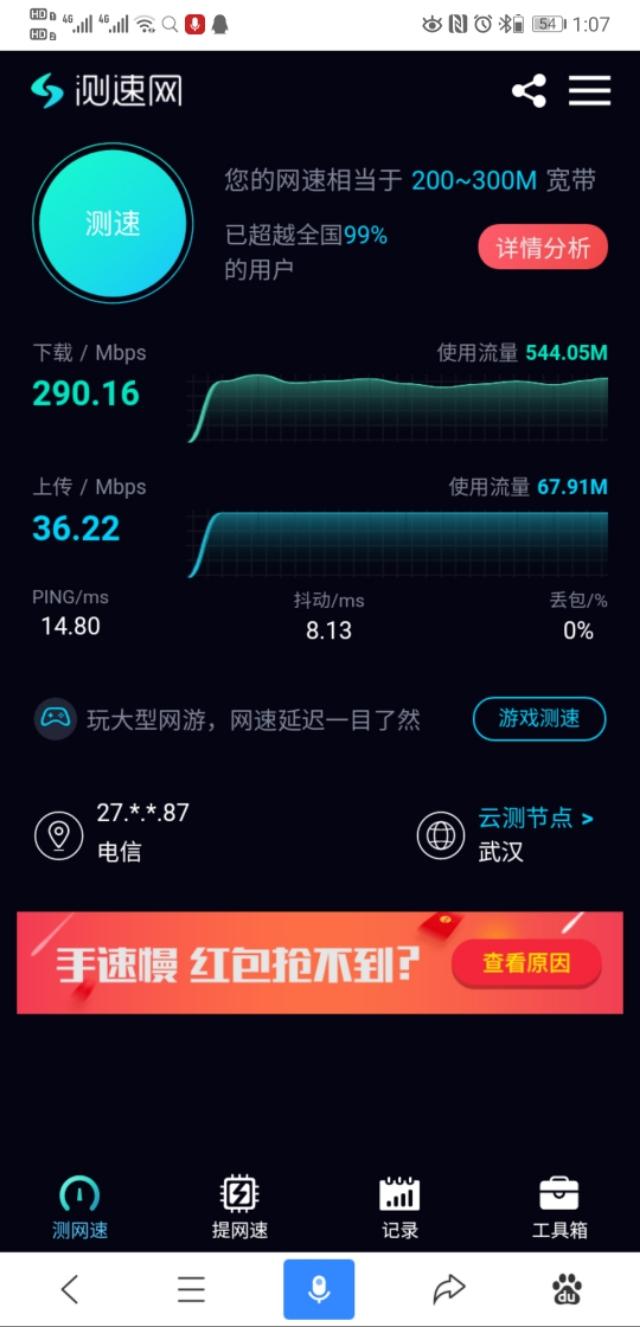Tap the browser forward share arrow

coord(449,1289)
